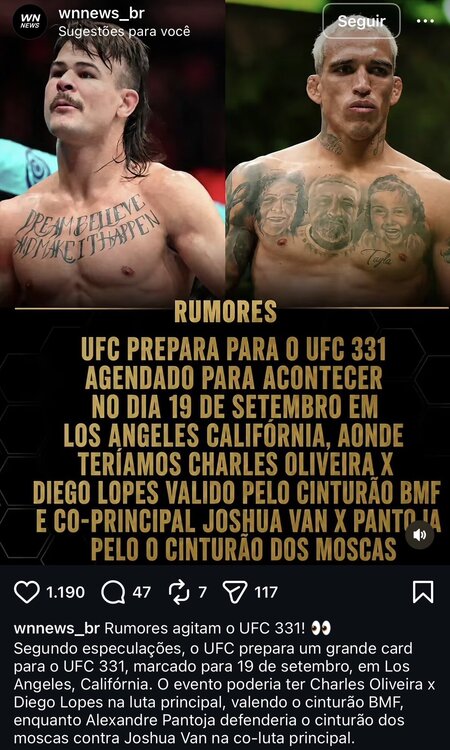Image resolution: width=450 pixels, height=750 pixels.
Task: Toggle the video sound icon
Action: [419, 535]
